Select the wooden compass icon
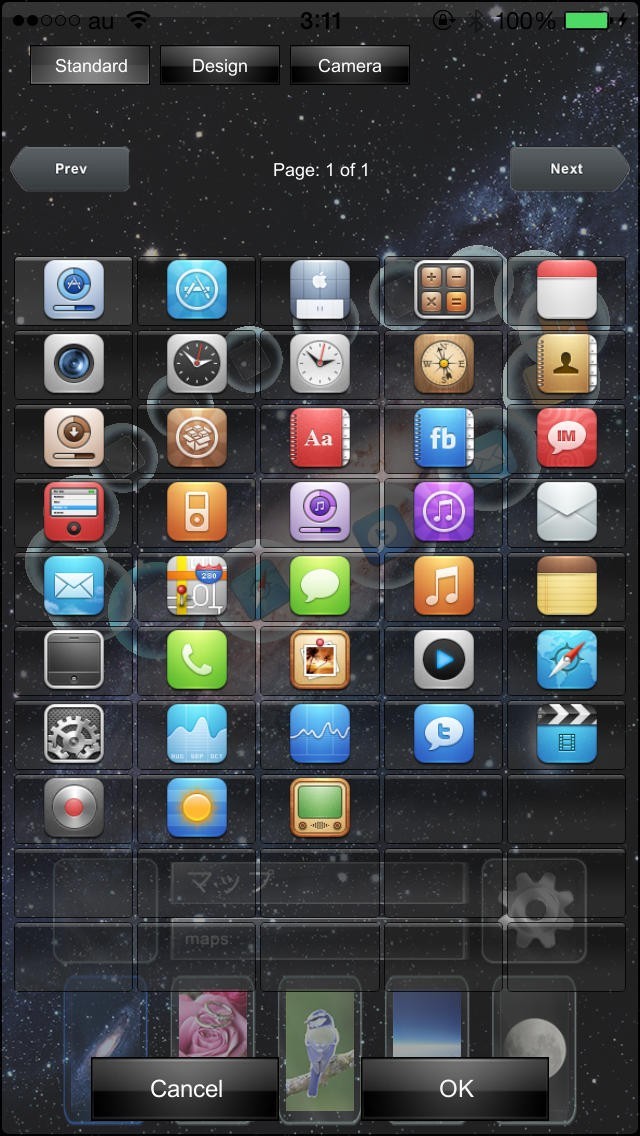 pyautogui.click(x=444, y=364)
